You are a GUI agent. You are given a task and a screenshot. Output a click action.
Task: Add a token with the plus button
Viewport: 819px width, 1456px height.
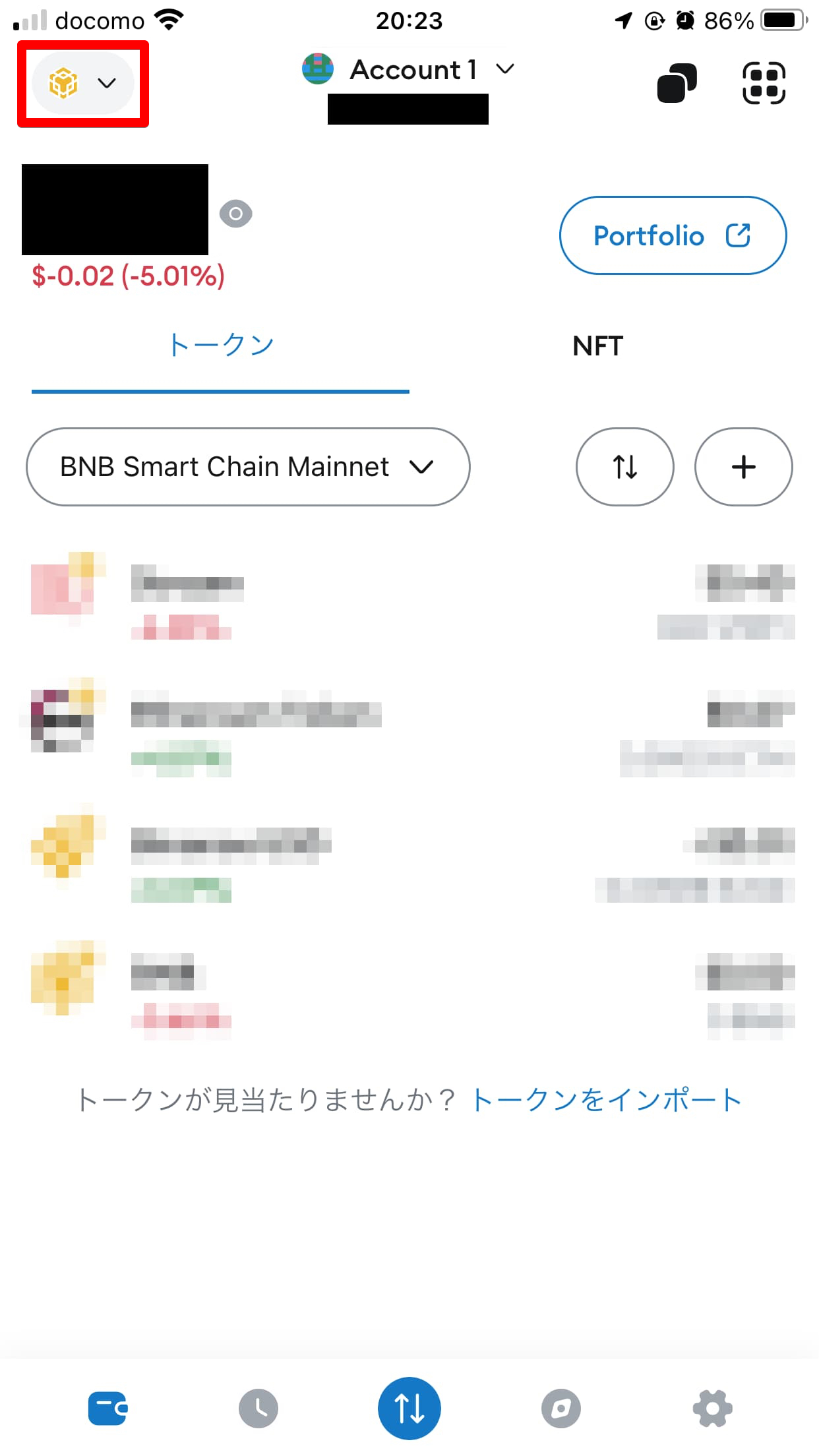coord(744,467)
